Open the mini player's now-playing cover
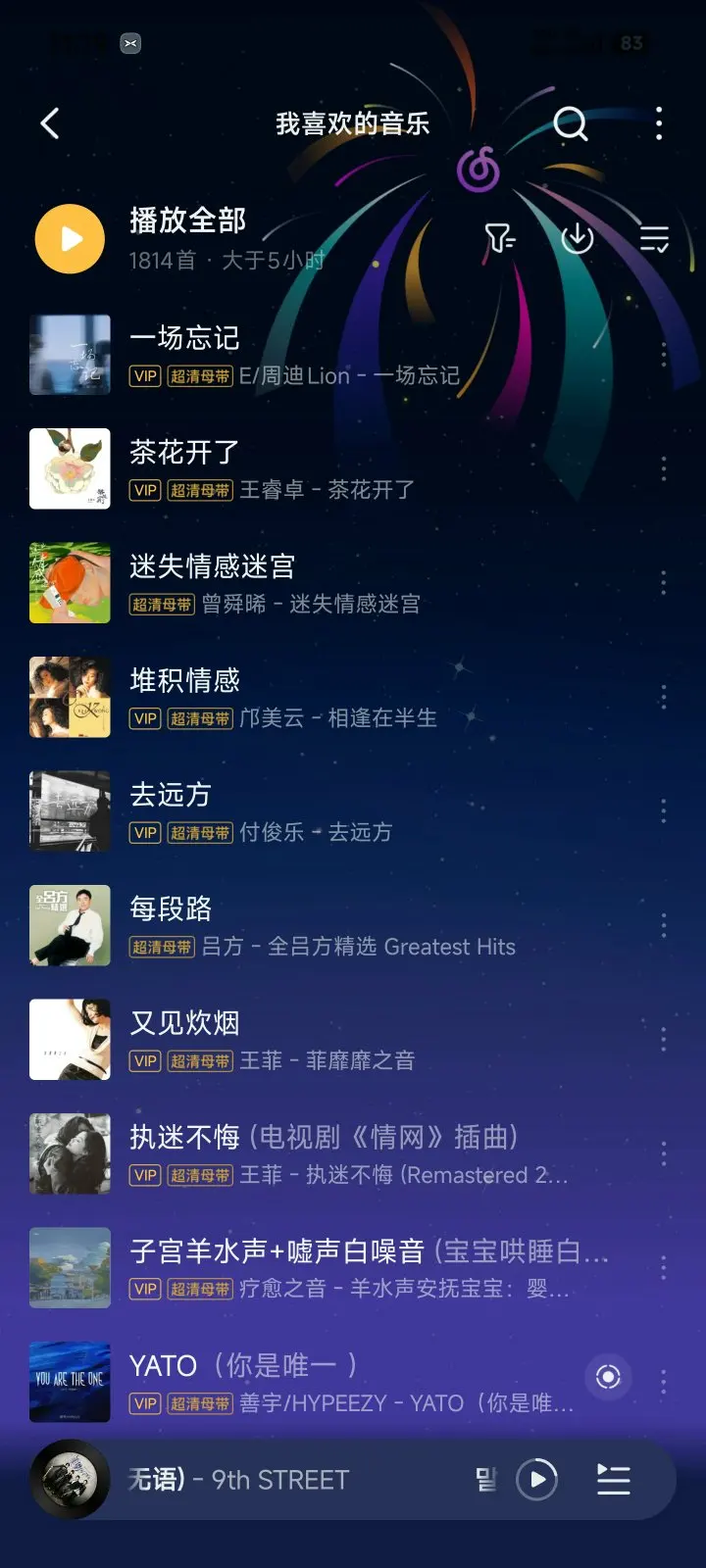706x1568 pixels. (x=70, y=1480)
